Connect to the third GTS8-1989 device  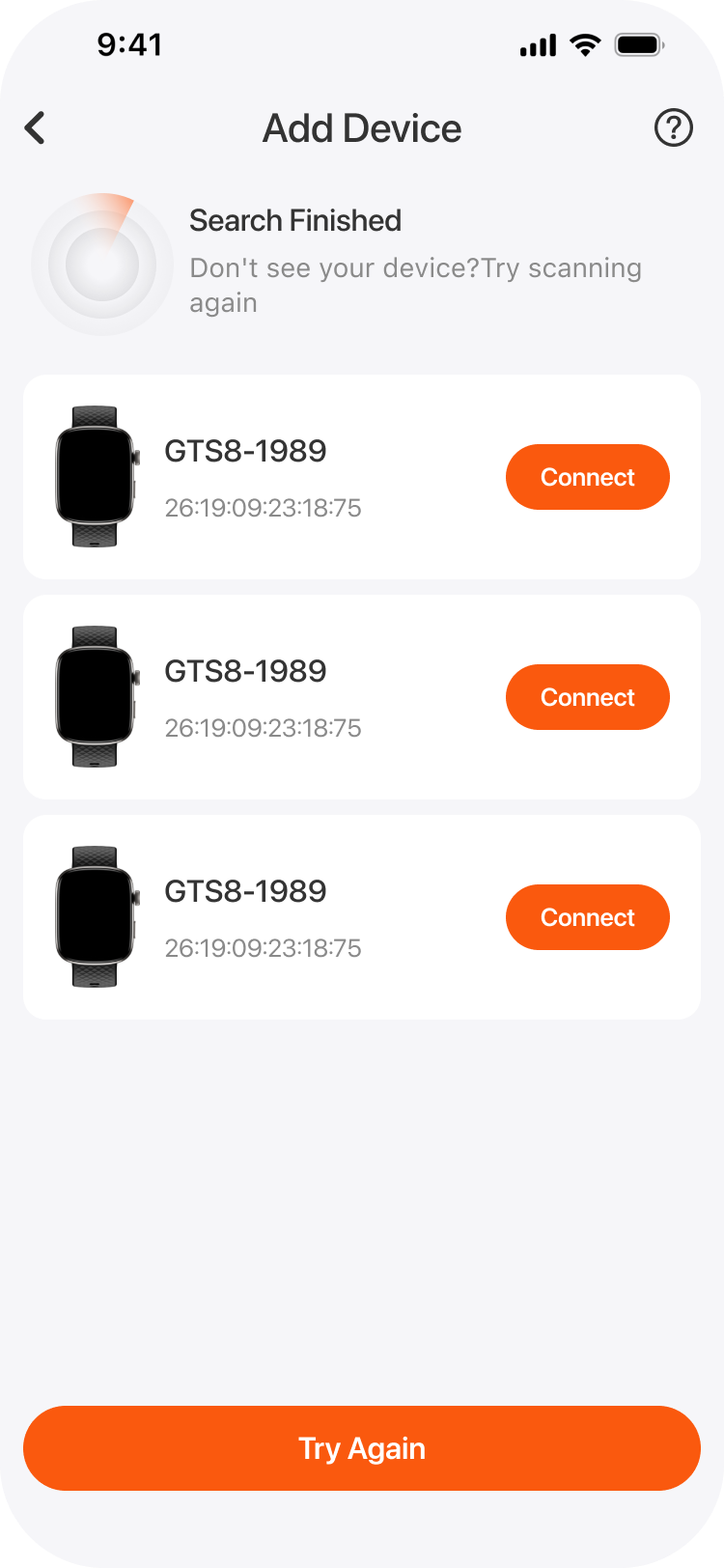point(587,917)
